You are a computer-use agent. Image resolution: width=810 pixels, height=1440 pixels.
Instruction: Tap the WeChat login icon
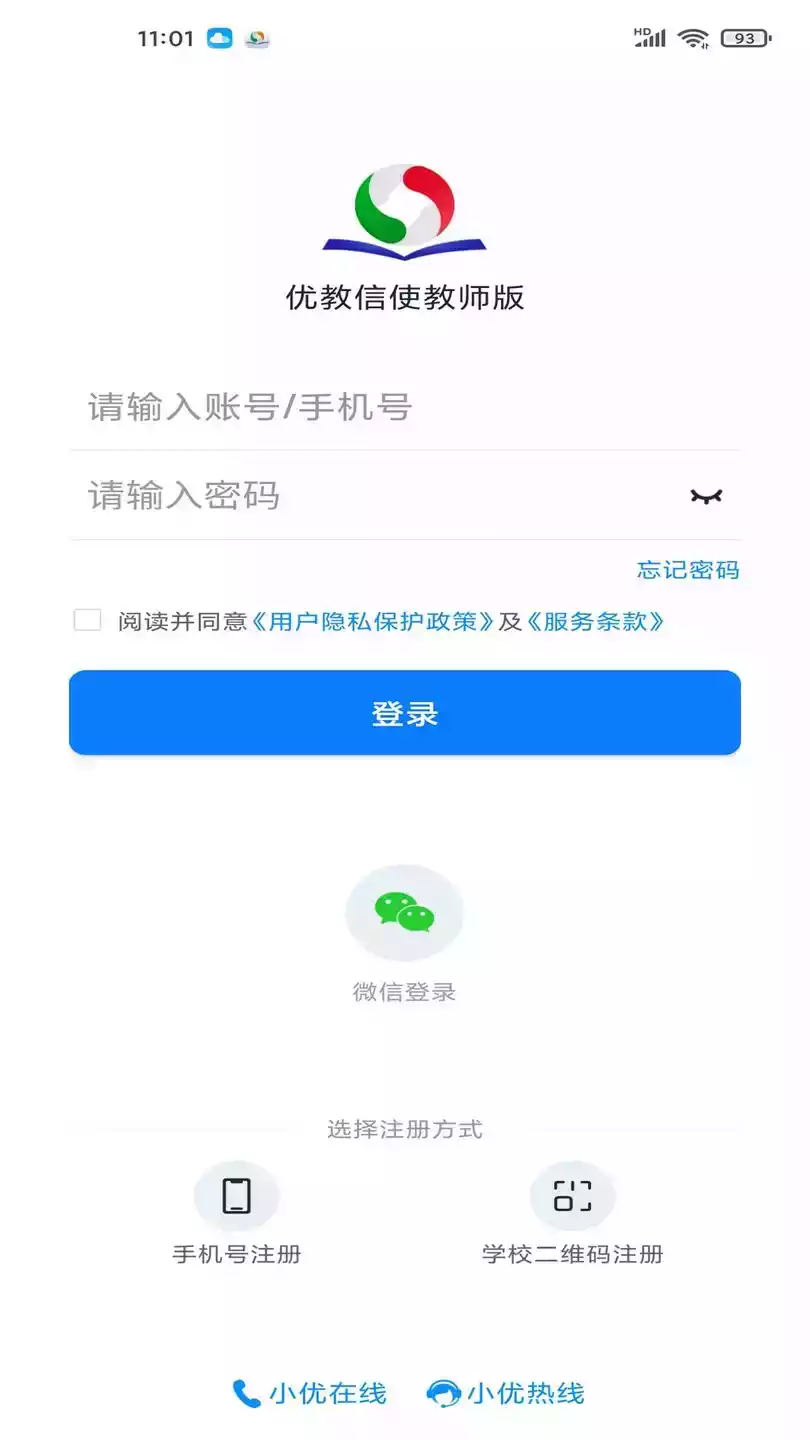tap(404, 912)
